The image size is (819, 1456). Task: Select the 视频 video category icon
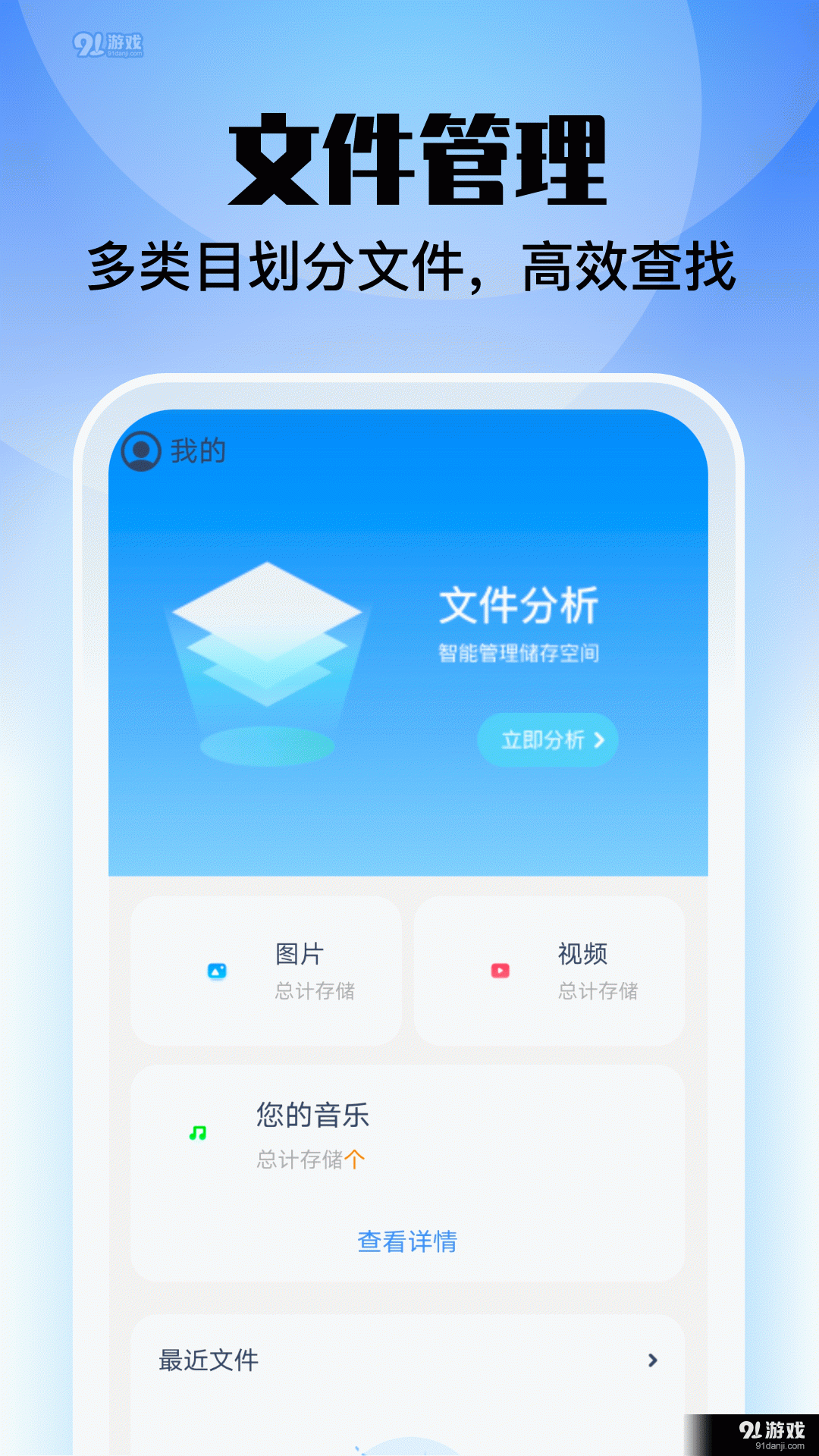click(x=501, y=970)
